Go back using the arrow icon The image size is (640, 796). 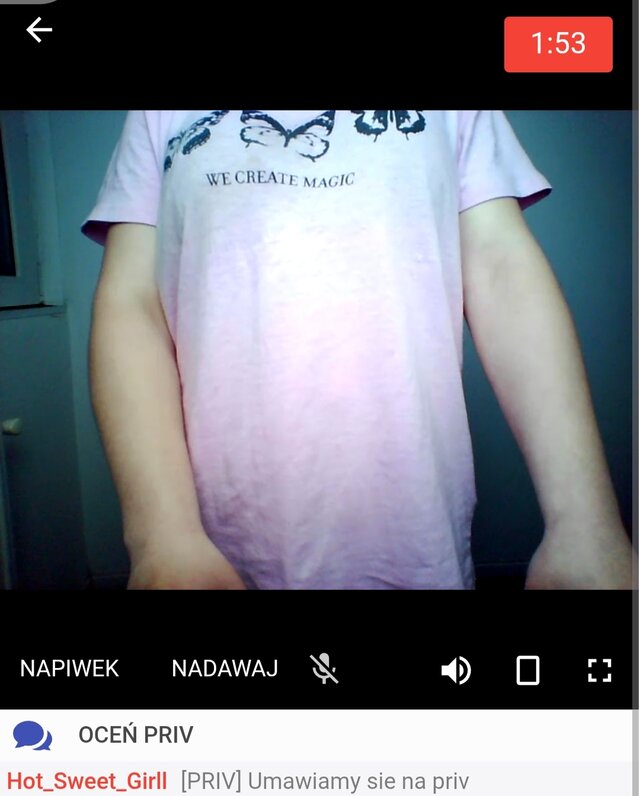pyautogui.click(x=39, y=31)
